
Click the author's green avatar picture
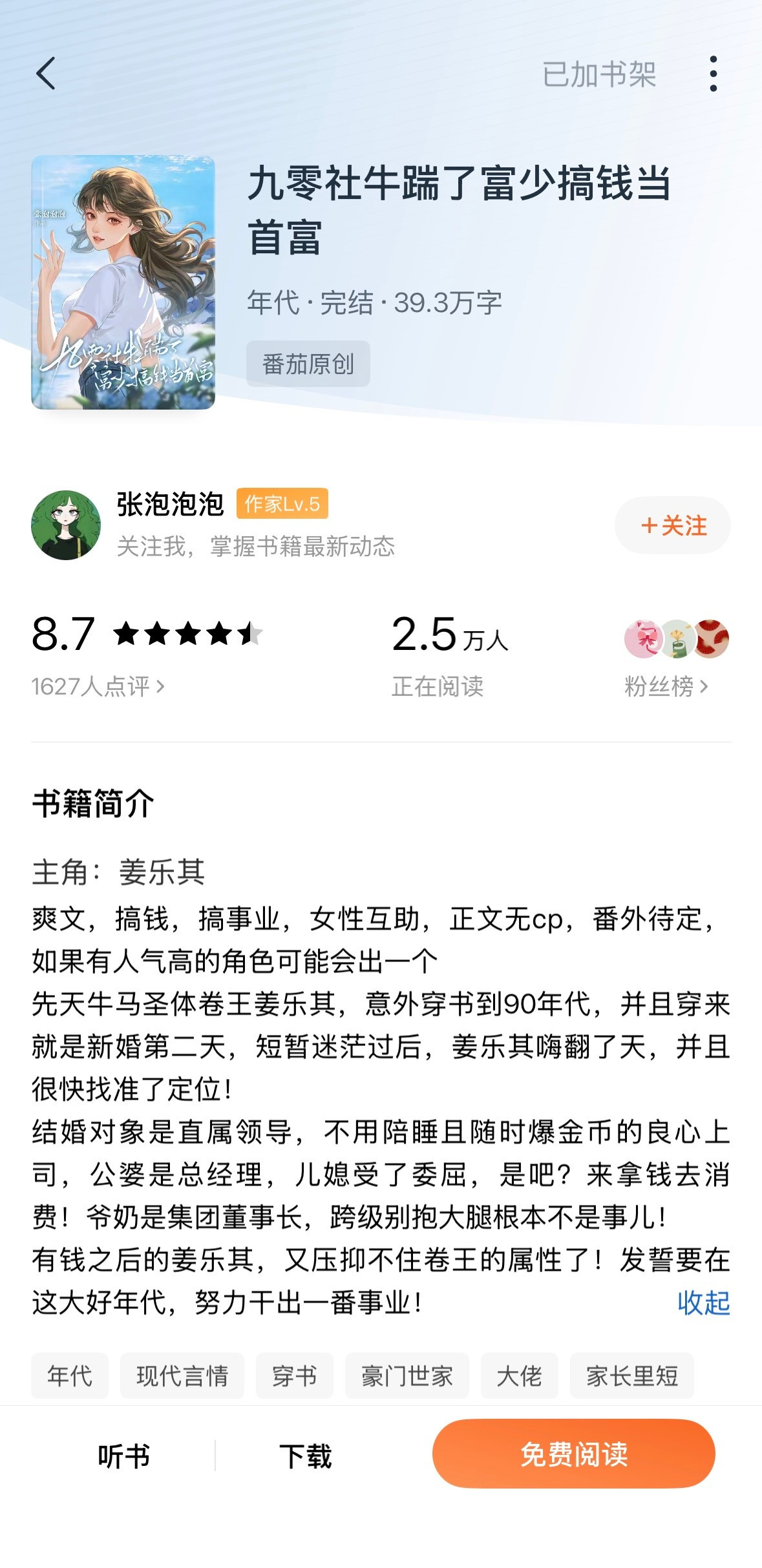(67, 525)
